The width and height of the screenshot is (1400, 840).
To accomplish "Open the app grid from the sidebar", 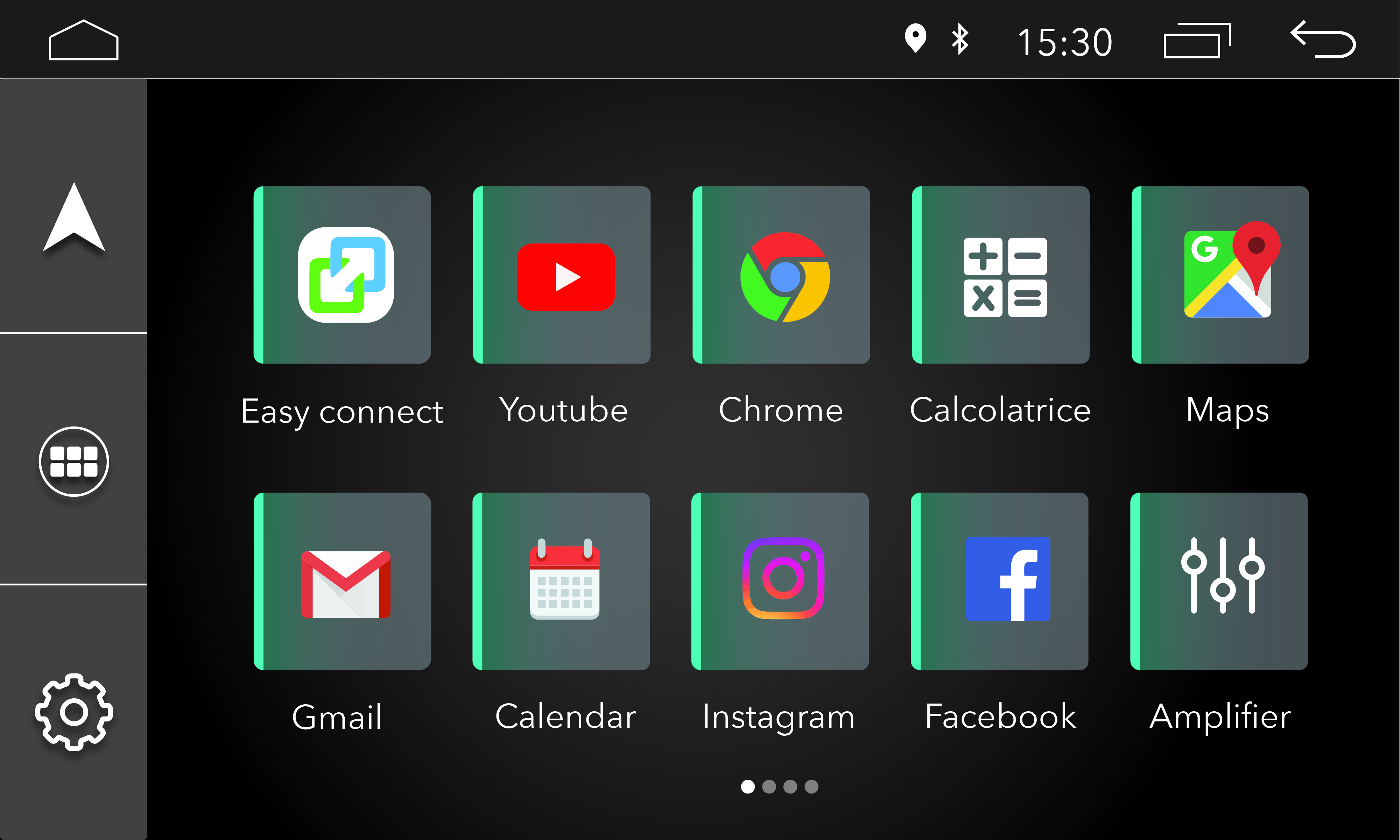I will 73,461.
